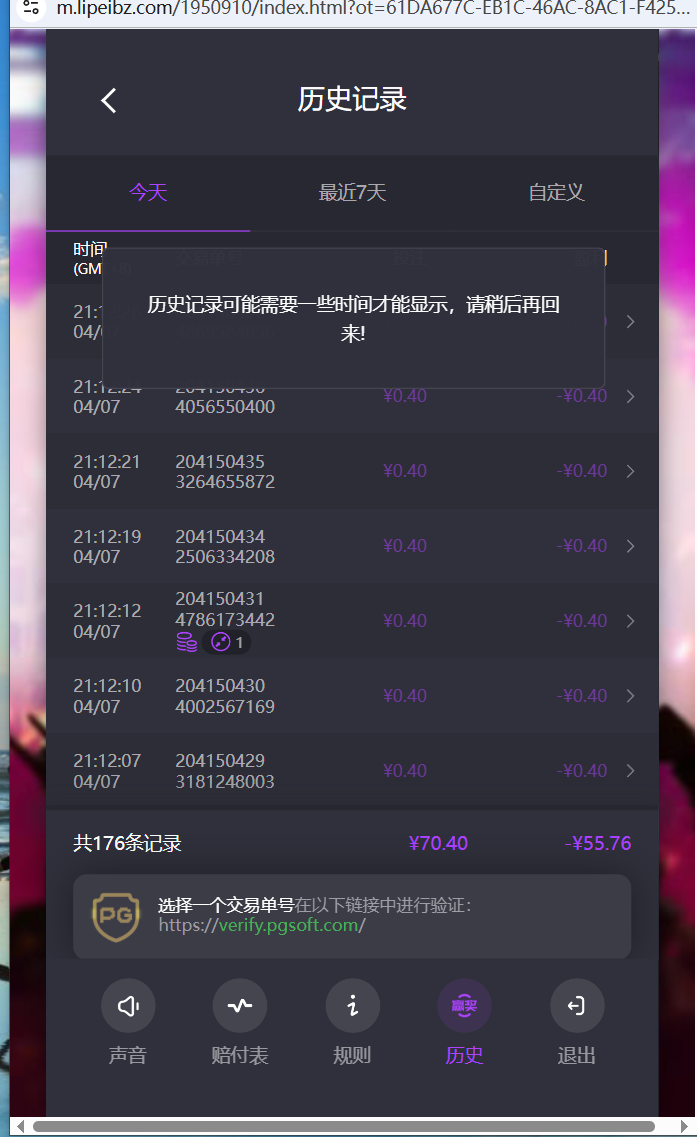Go back from the 历史记录 page
Viewport: 697px width, 1137px height.
click(x=109, y=100)
